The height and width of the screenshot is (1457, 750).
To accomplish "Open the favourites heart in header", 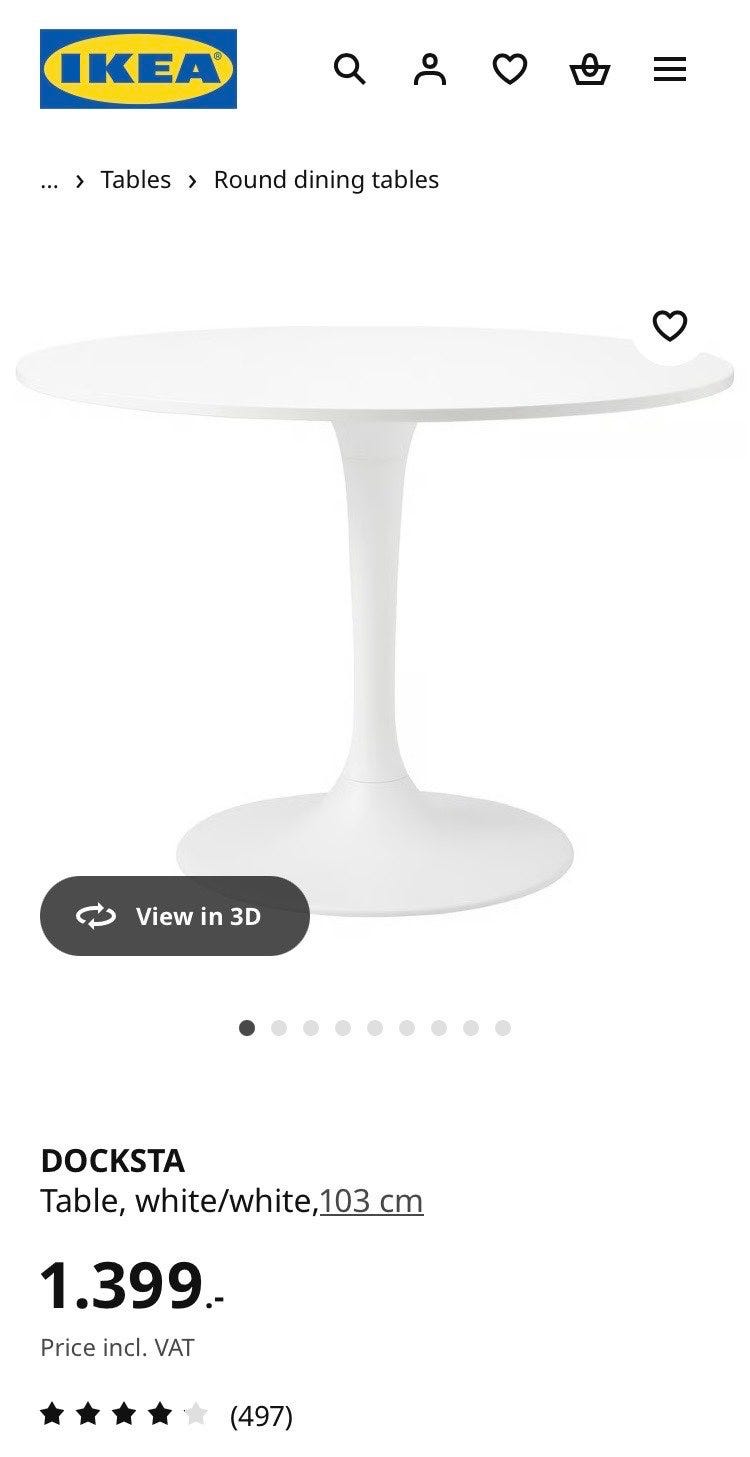I will [x=510, y=69].
